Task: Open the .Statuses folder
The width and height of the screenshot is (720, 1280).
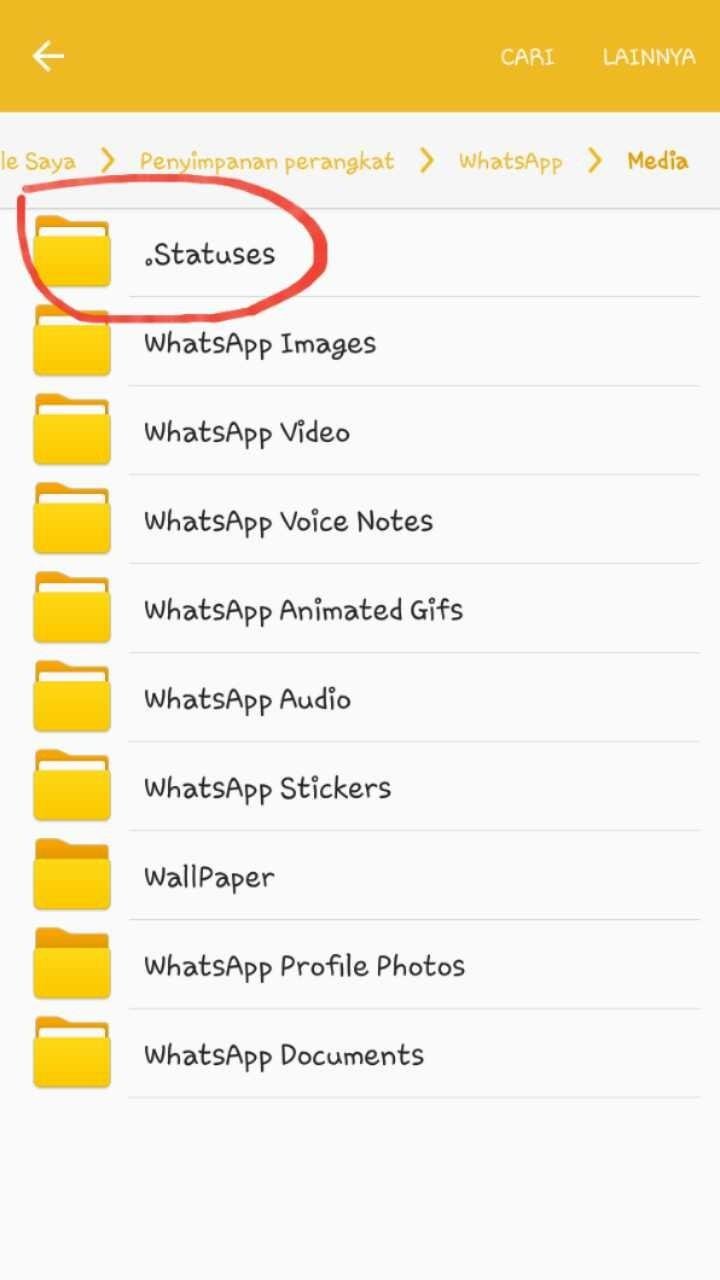Action: [360, 253]
